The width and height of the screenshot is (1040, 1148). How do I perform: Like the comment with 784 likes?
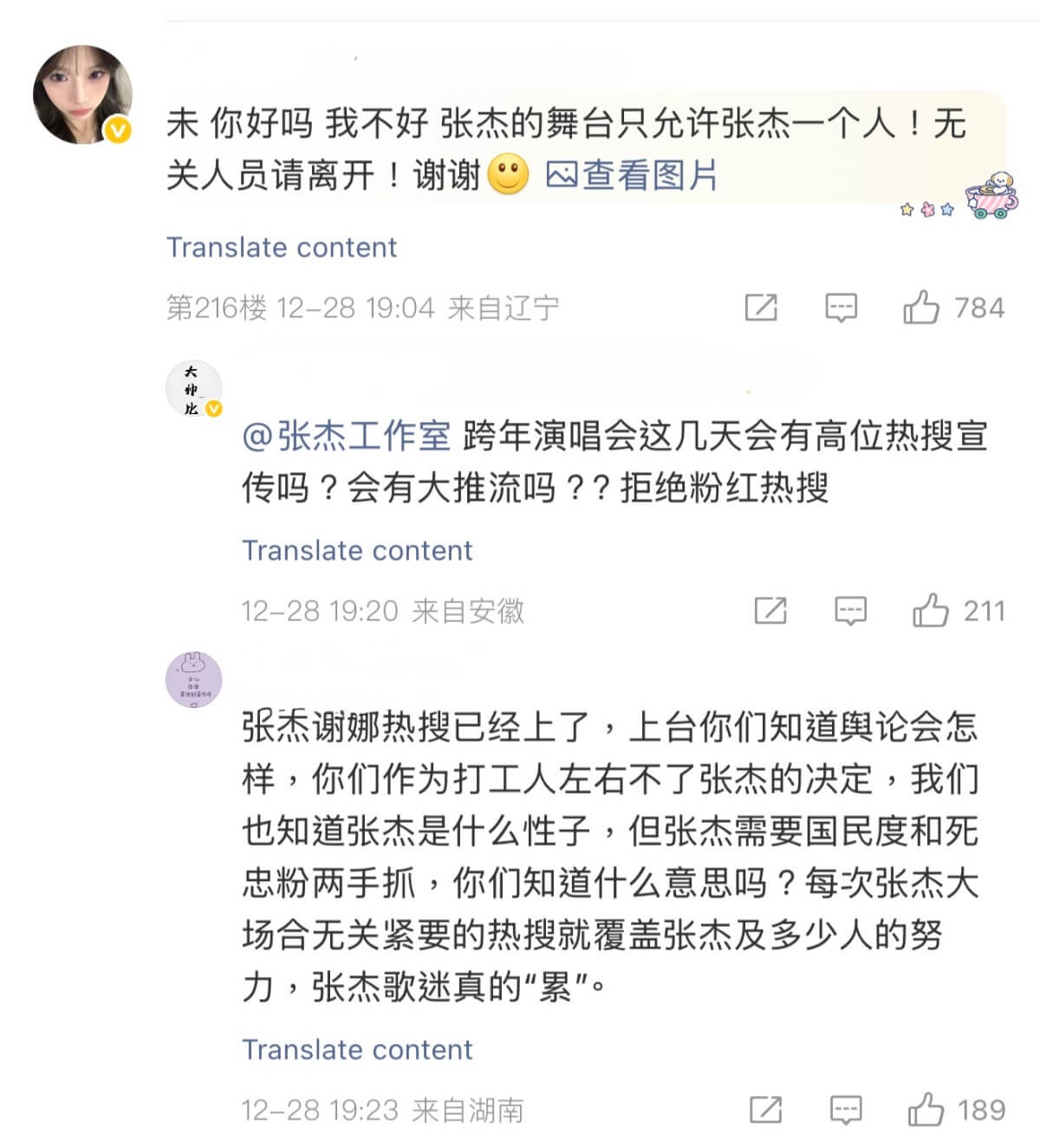(x=953, y=308)
